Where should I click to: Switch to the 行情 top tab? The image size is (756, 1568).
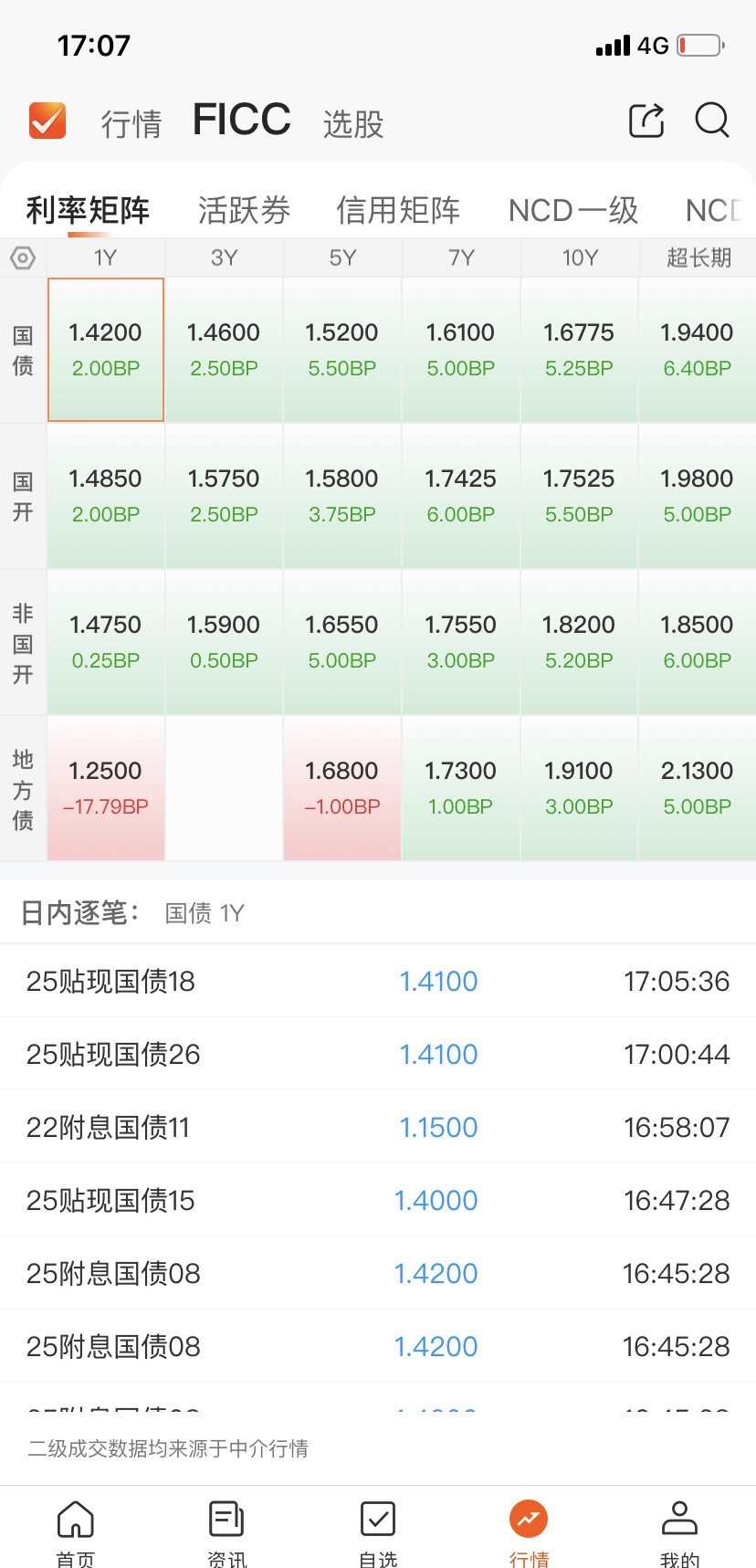tap(131, 123)
